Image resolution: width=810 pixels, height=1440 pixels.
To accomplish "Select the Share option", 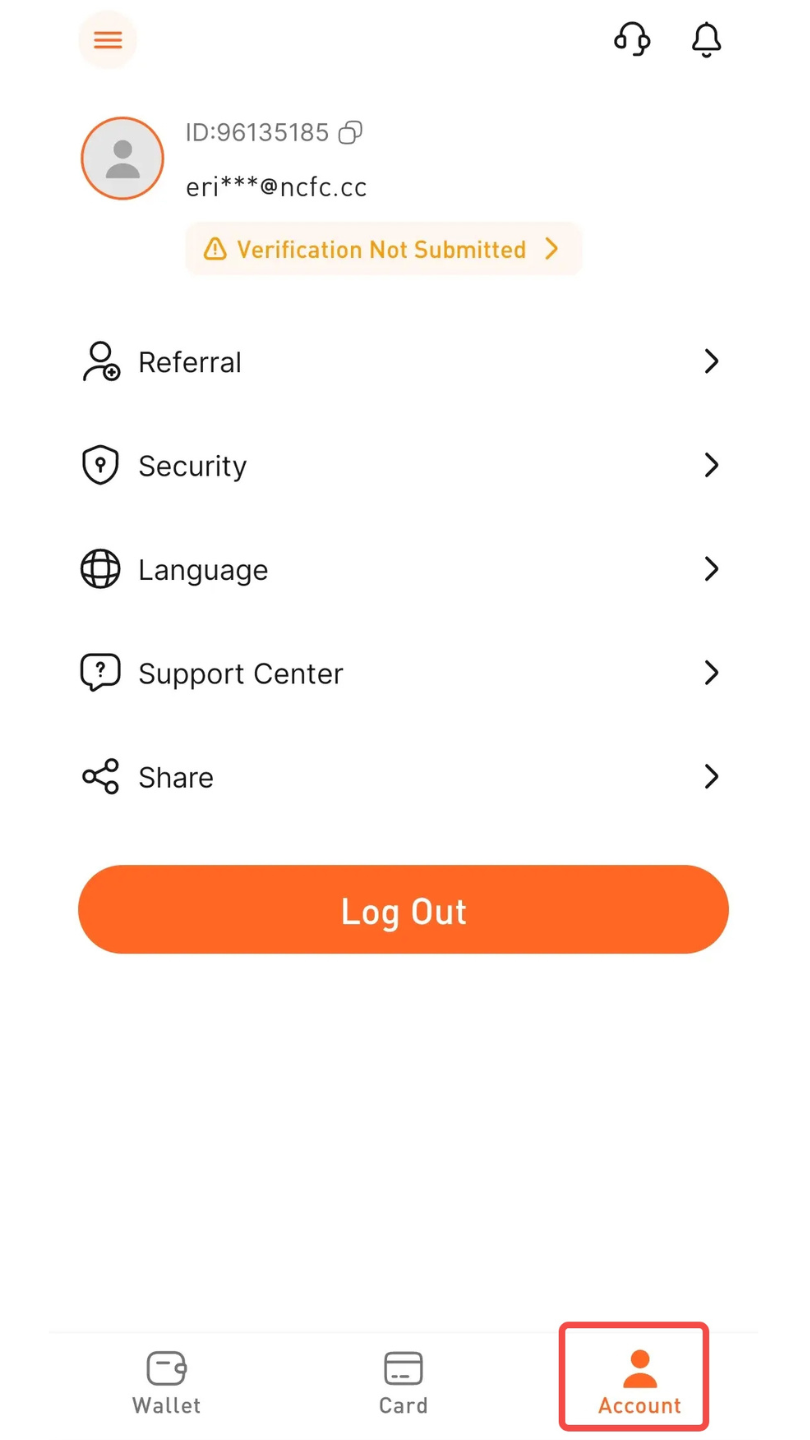I will [401, 777].
